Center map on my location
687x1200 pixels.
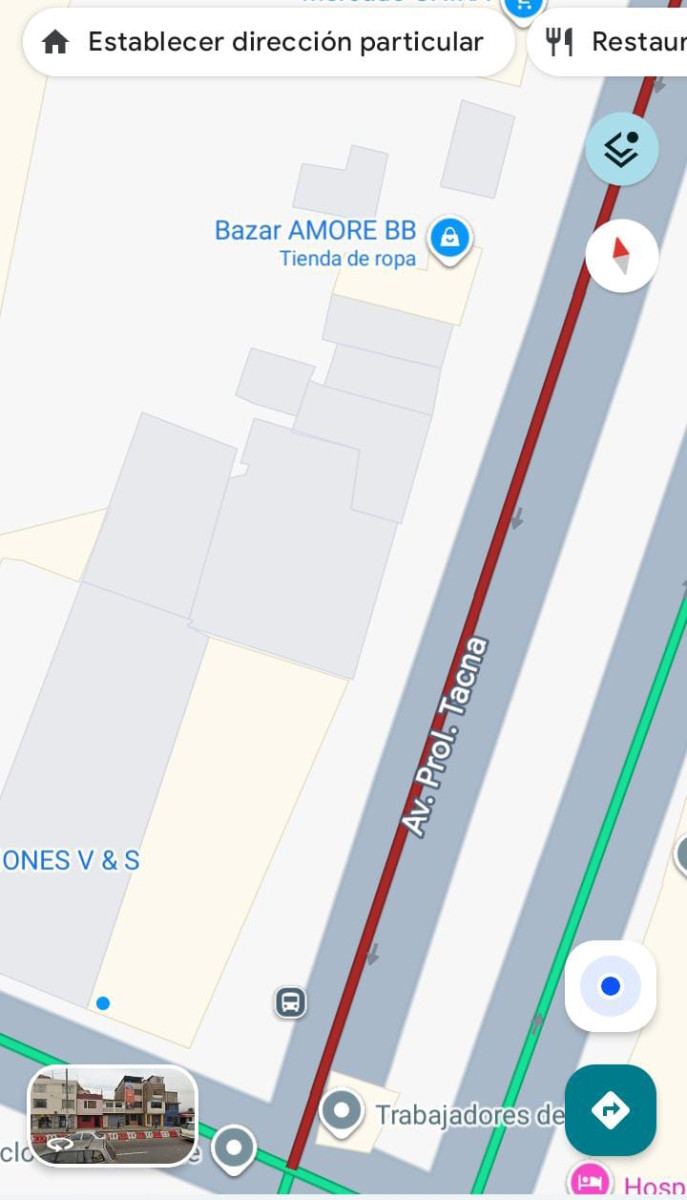pyautogui.click(x=610, y=987)
